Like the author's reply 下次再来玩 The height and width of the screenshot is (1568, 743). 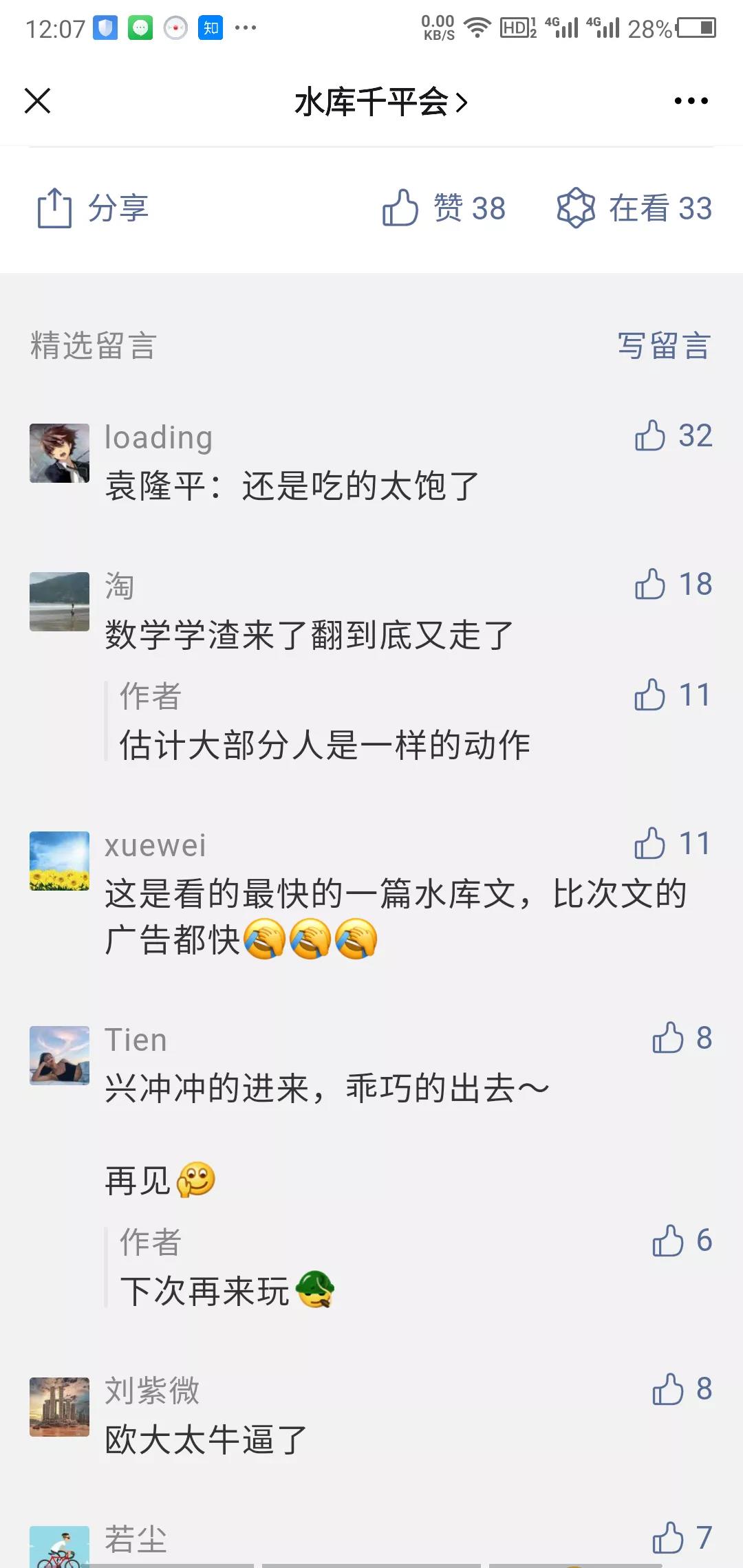pos(667,1241)
